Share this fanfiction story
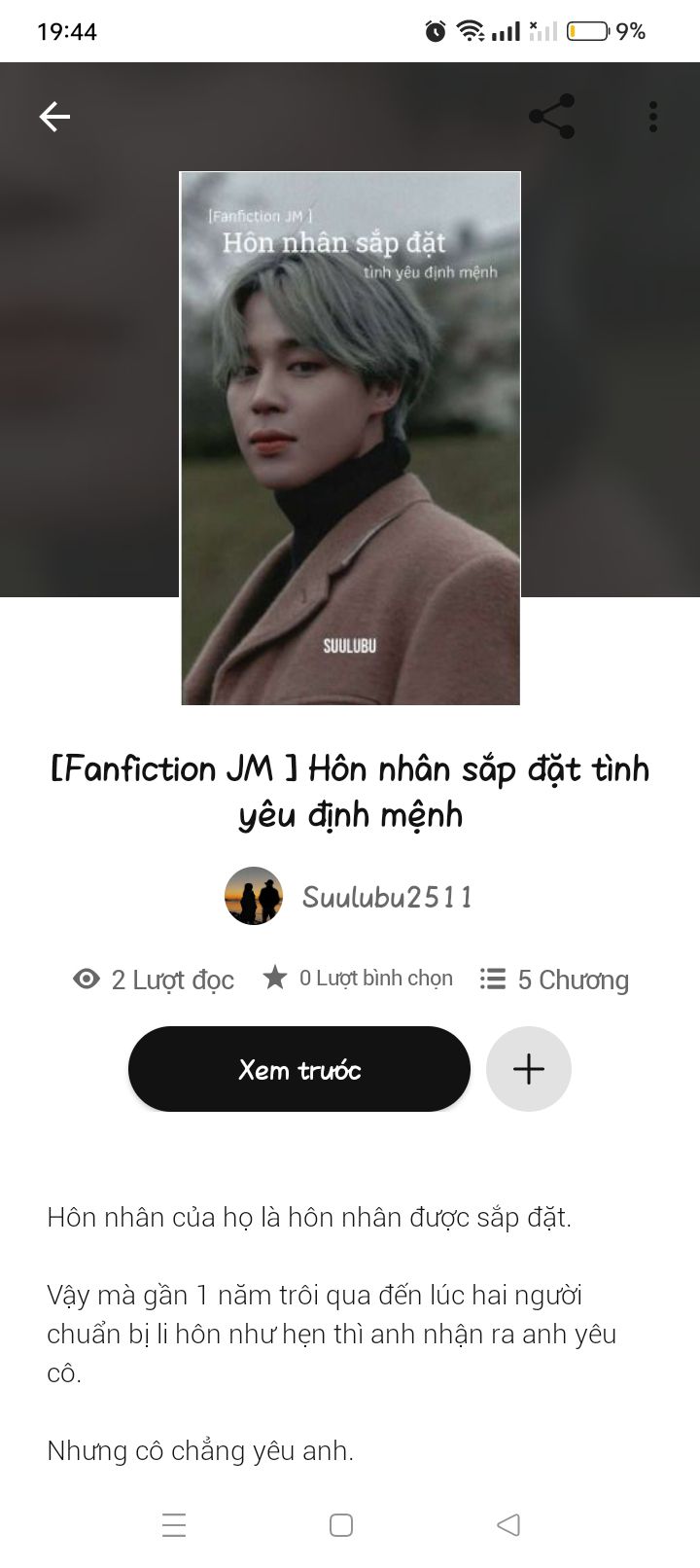Viewport: 700px width, 1568px height. pos(551,118)
